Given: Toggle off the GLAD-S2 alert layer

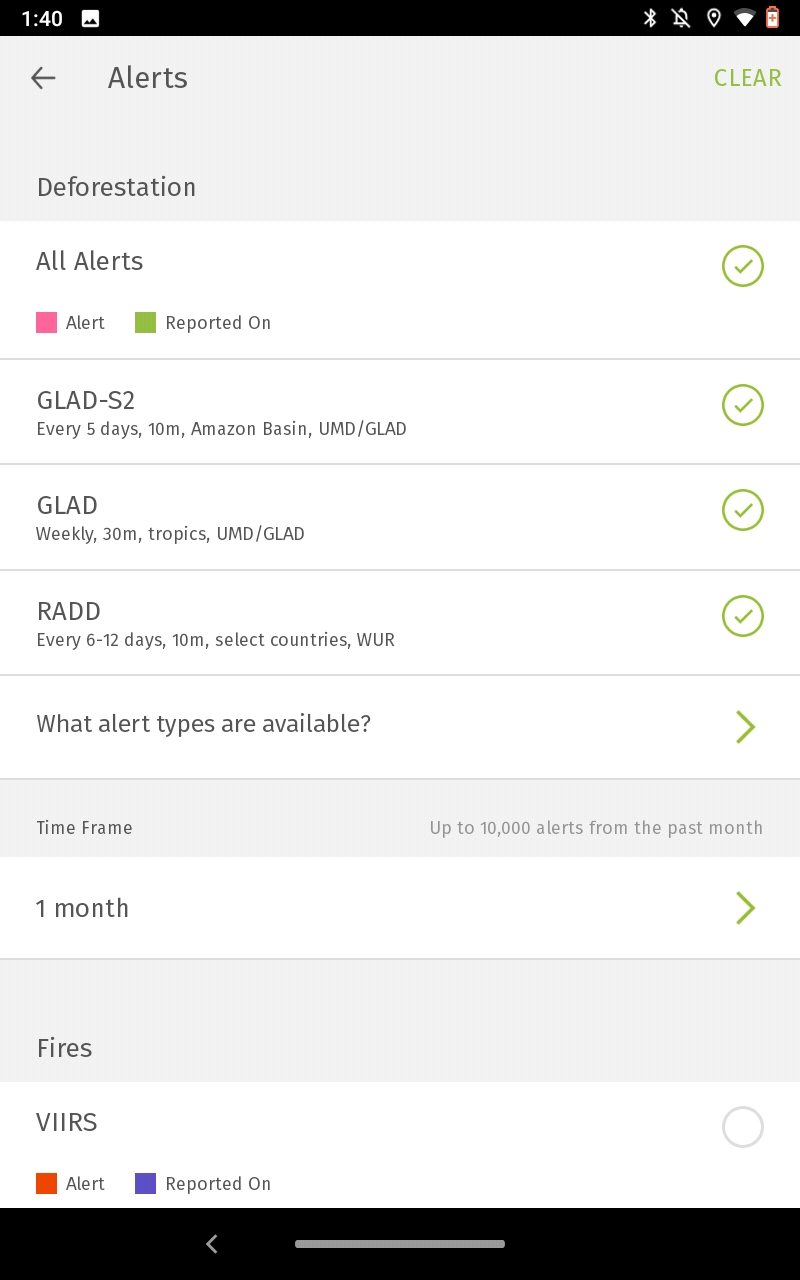Looking at the screenshot, I should pos(743,405).
